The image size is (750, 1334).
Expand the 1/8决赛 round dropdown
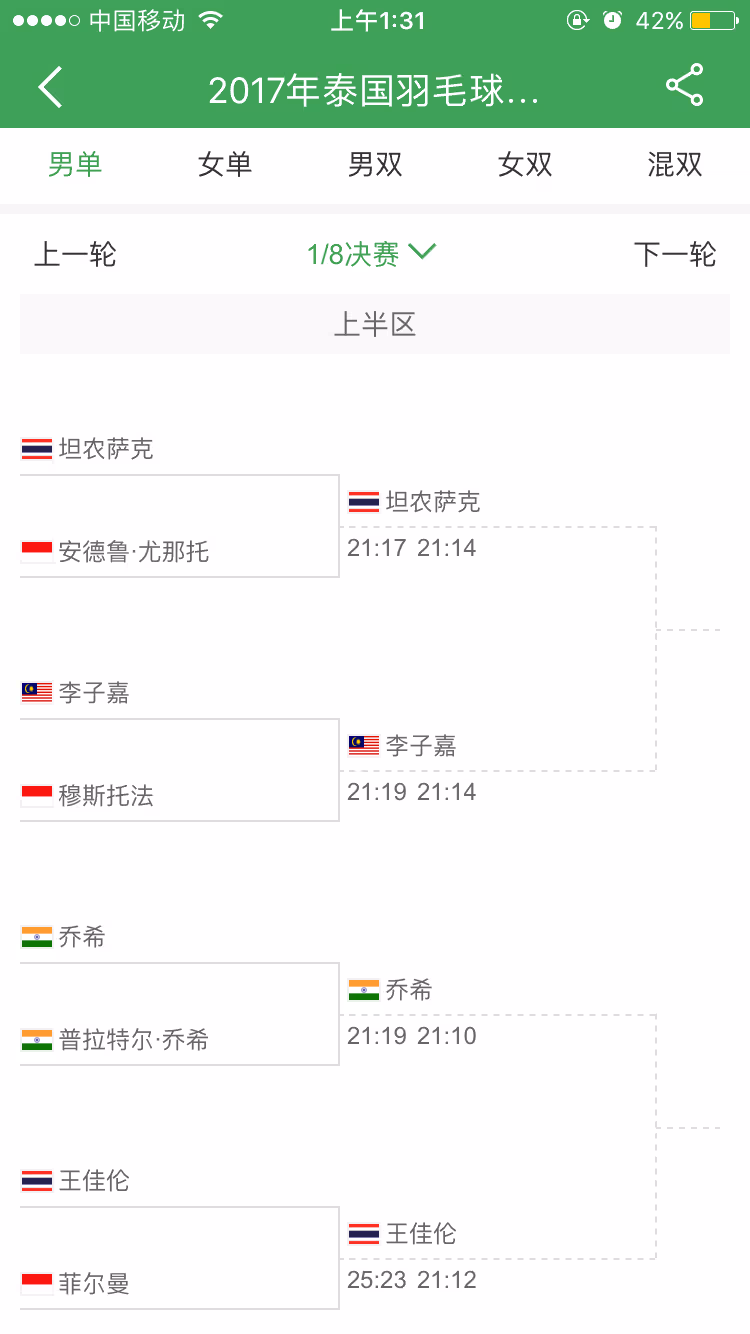coord(372,254)
